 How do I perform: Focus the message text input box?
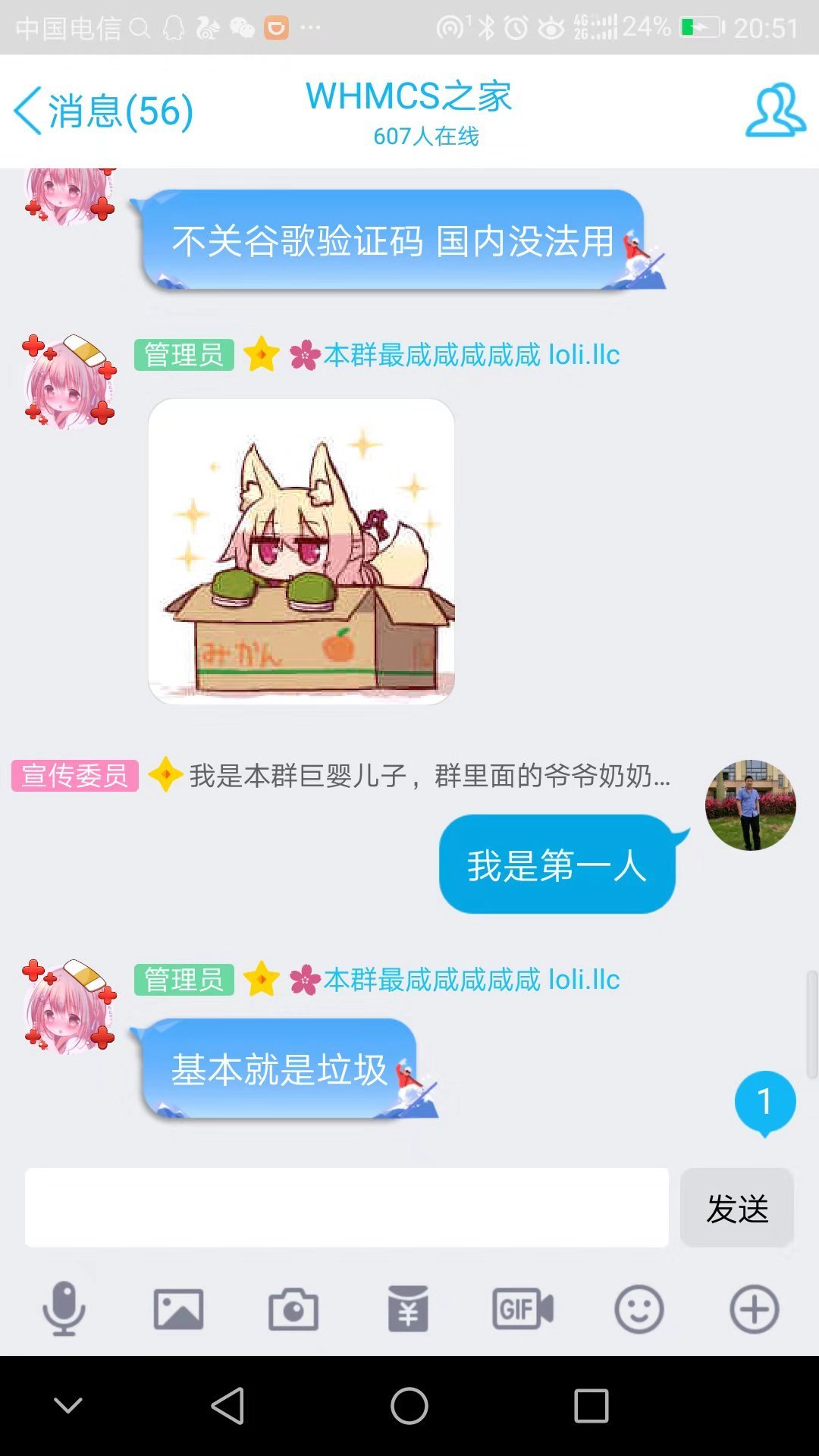point(347,1208)
